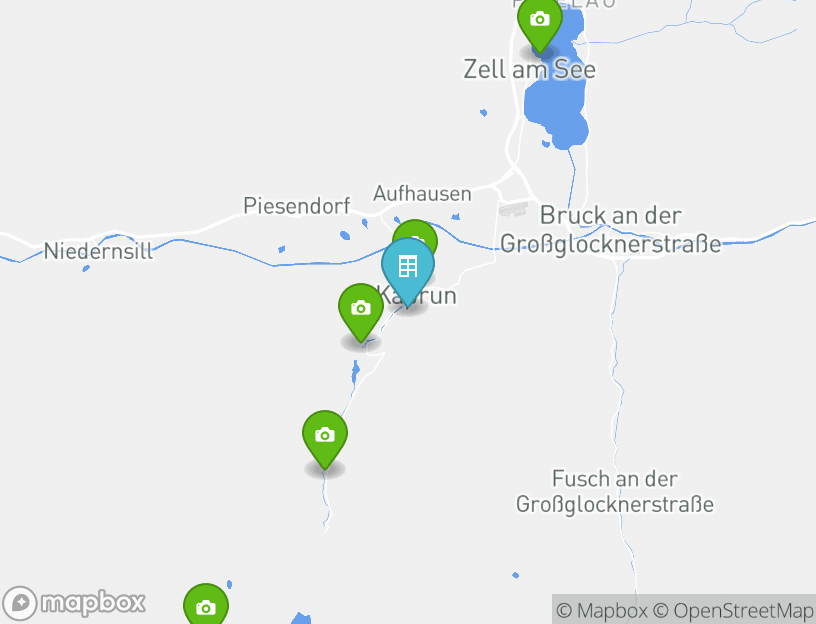This screenshot has width=816, height=624.
Task: Tap the camera marker at Zell am See
Action: (x=539, y=20)
